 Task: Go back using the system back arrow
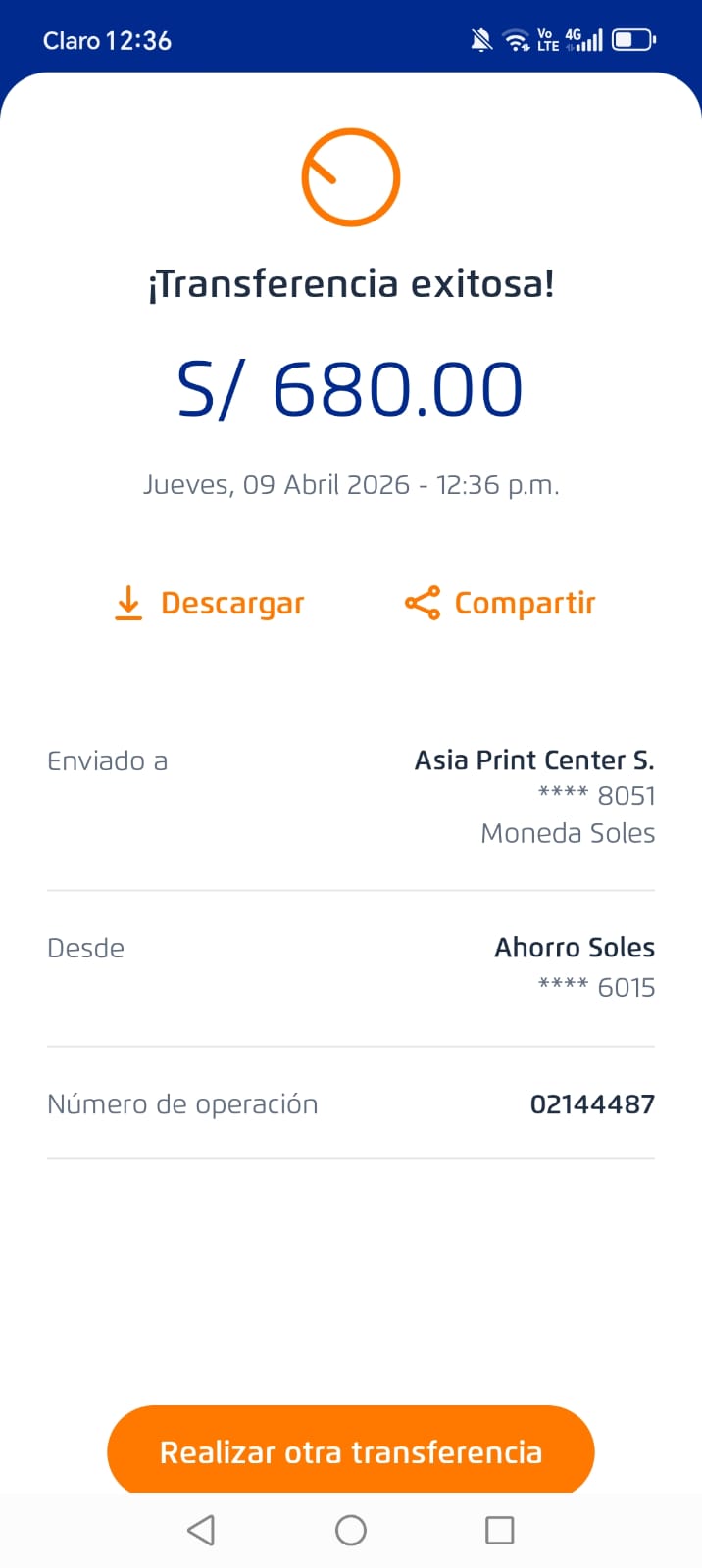click(201, 1530)
